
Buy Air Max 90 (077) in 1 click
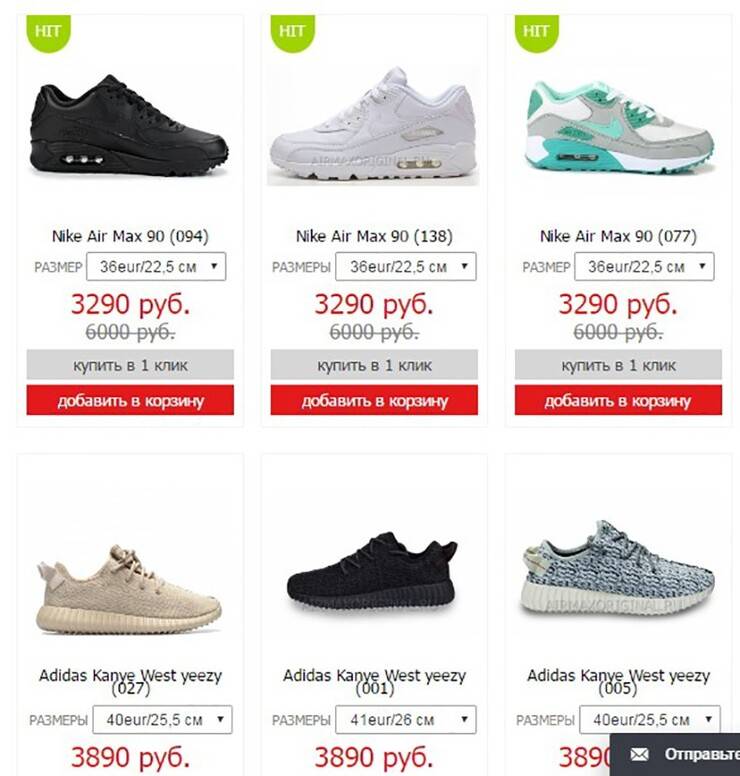[x=618, y=365]
